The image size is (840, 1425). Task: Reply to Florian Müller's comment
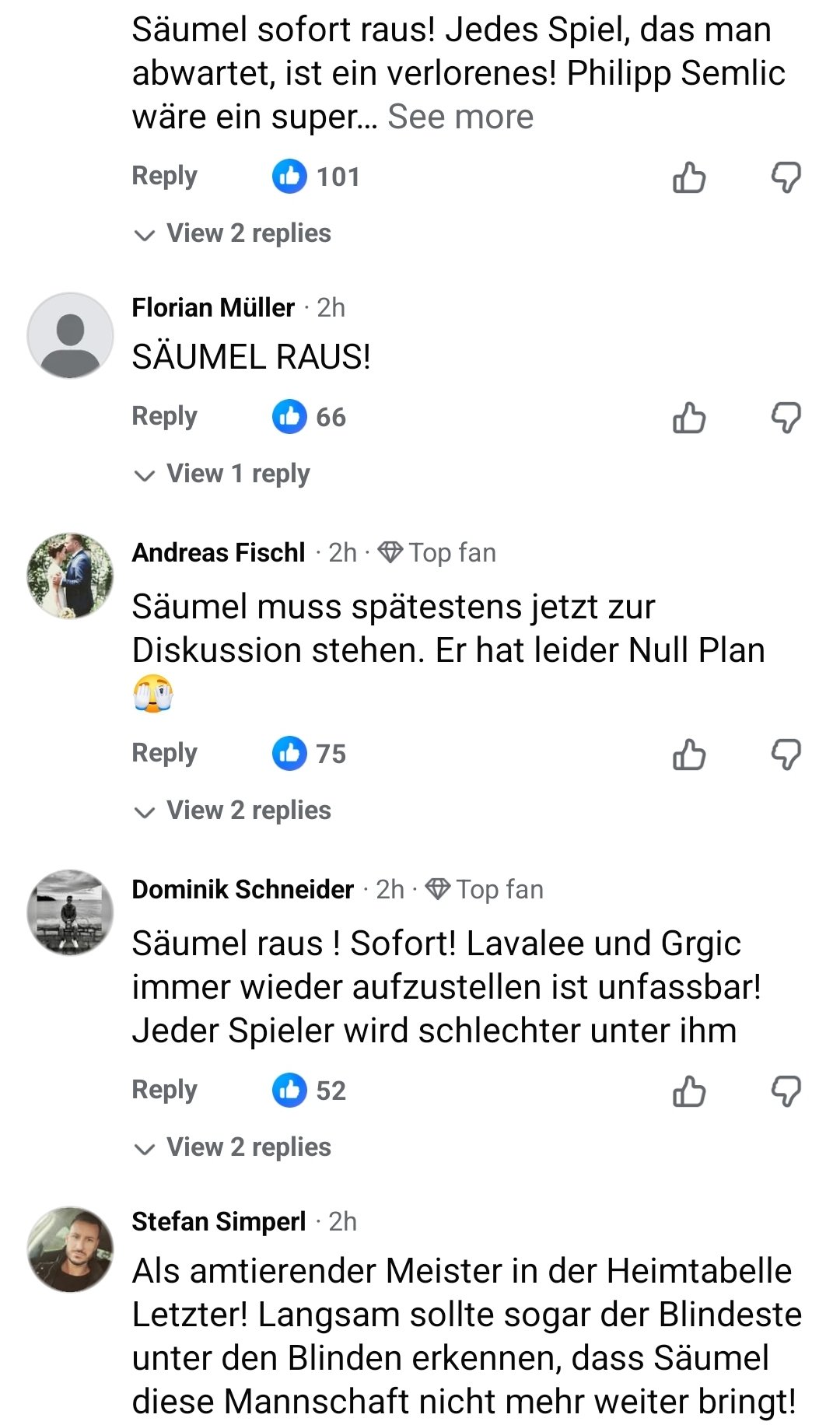coord(164,416)
